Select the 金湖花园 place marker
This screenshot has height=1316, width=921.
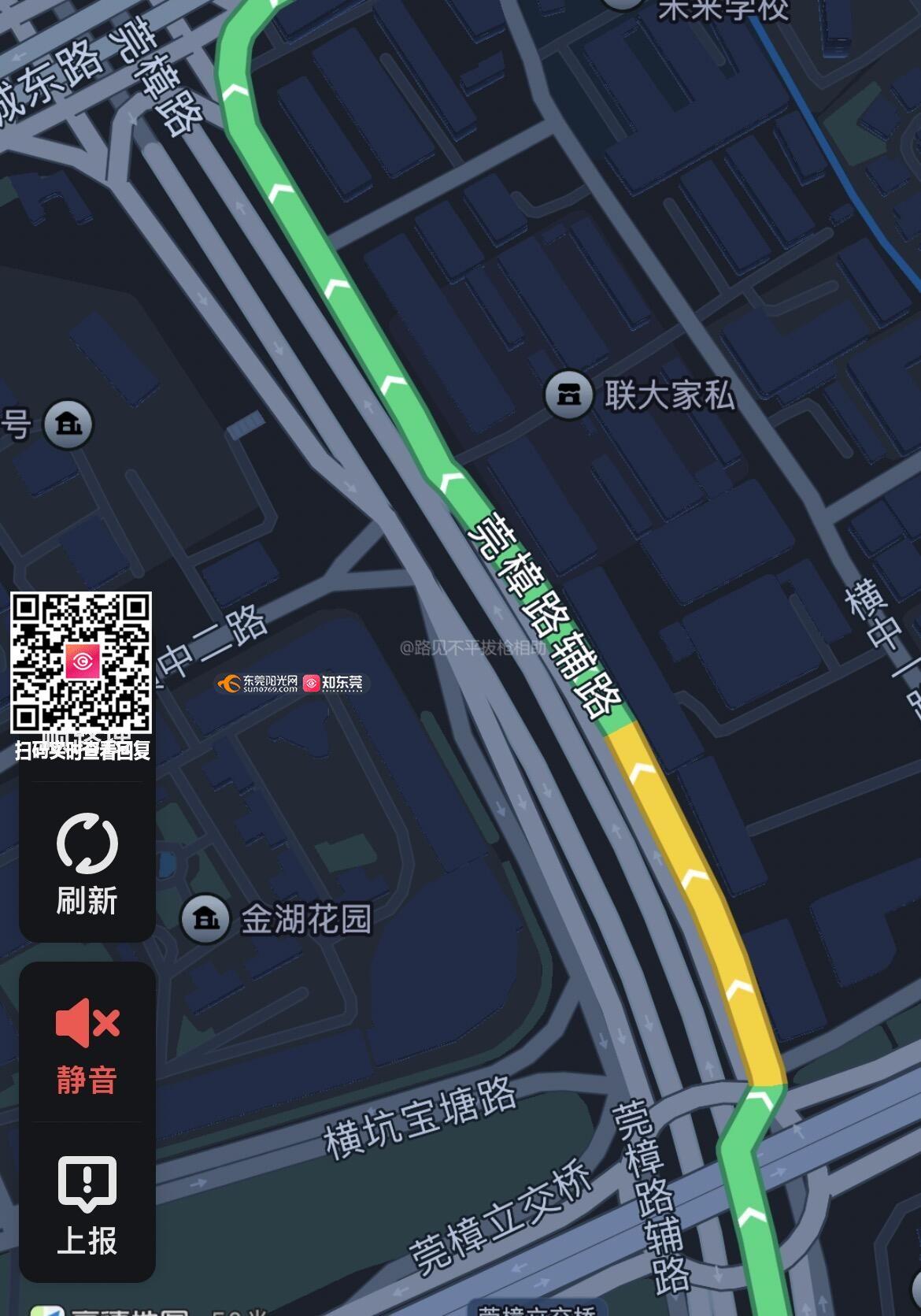click(x=205, y=917)
